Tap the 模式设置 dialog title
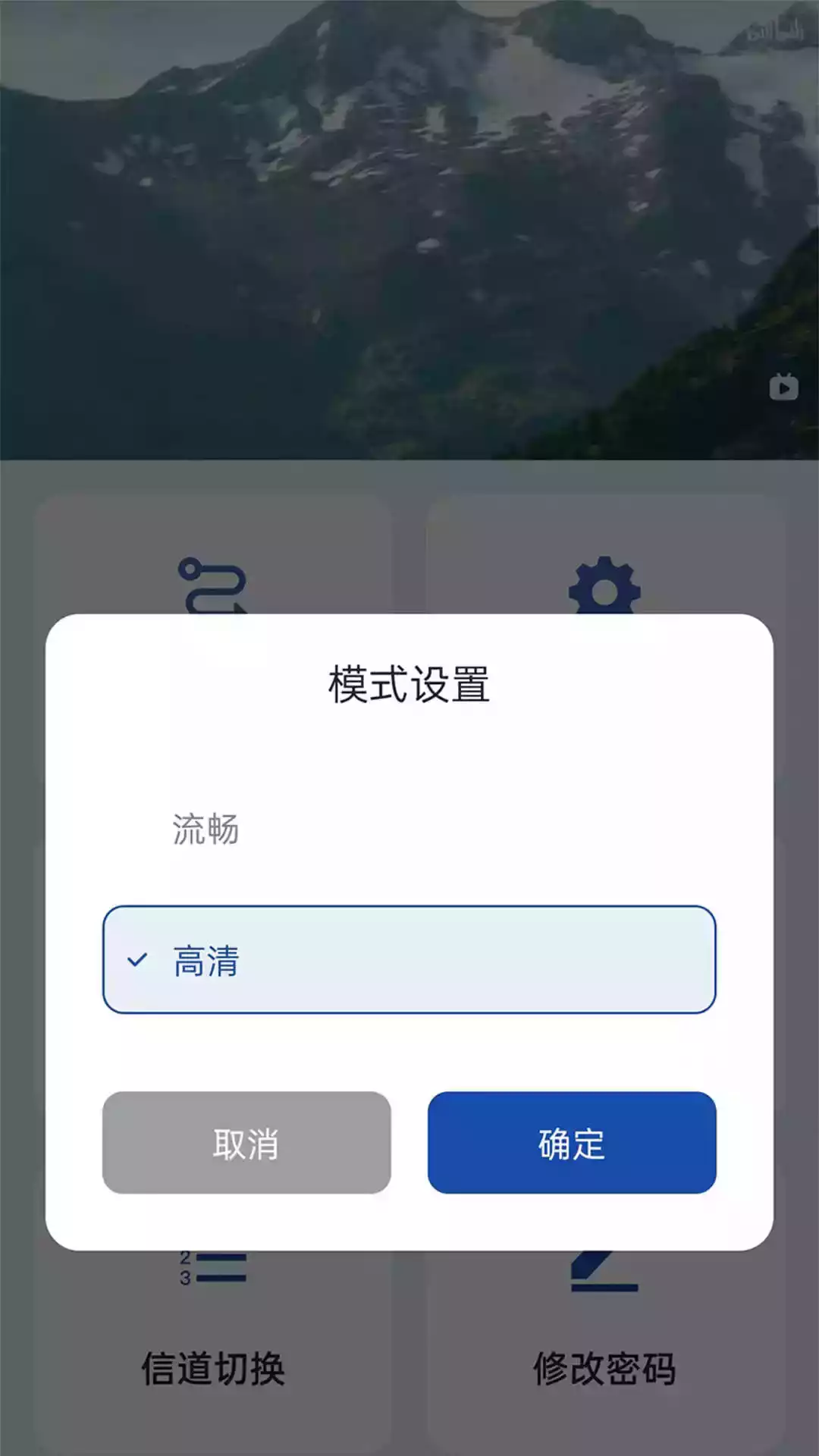819x1456 pixels. (x=409, y=681)
